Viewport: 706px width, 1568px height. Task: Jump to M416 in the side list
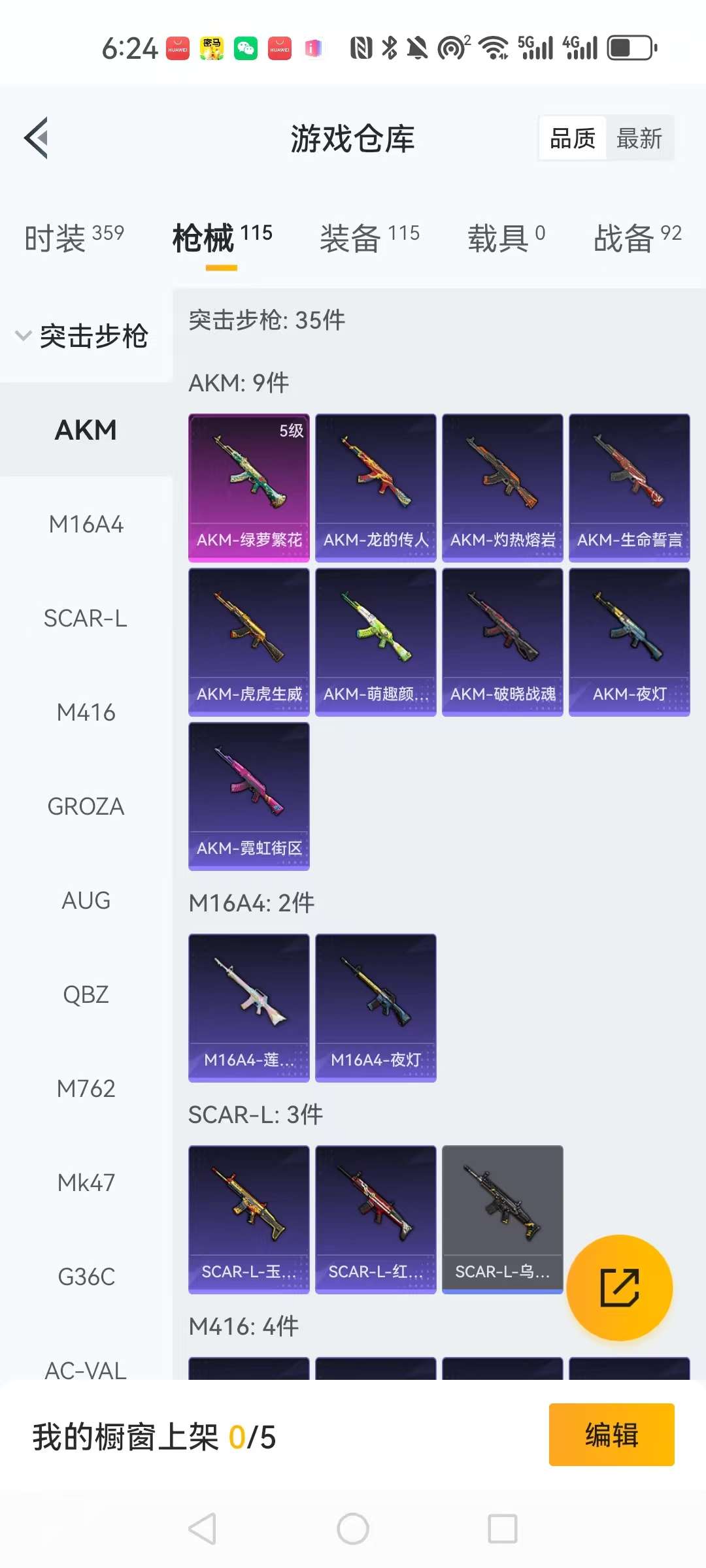point(86,712)
